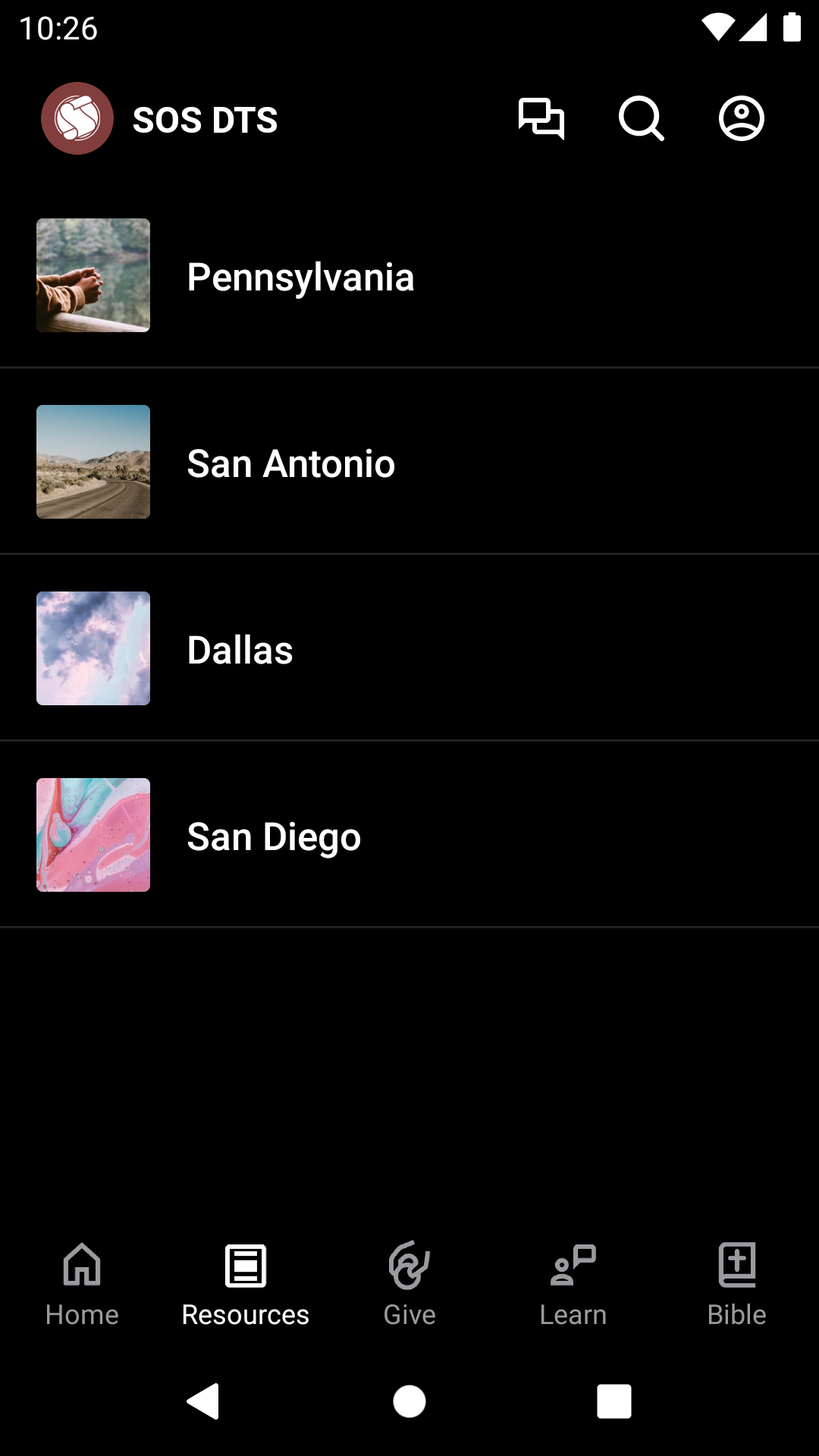
Task: Open recent apps with the square button
Action: pos(614,1401)
